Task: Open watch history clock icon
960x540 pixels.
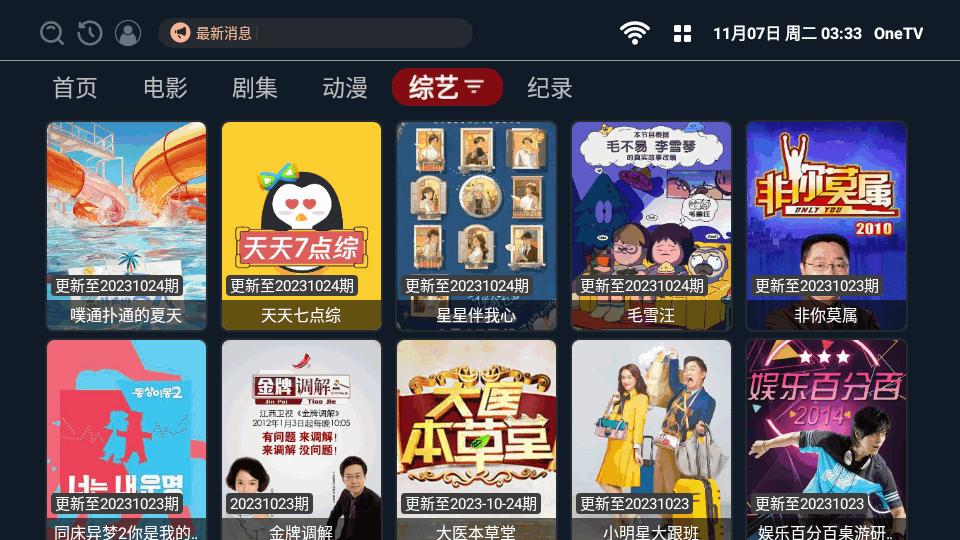Action: click(90, 33)
